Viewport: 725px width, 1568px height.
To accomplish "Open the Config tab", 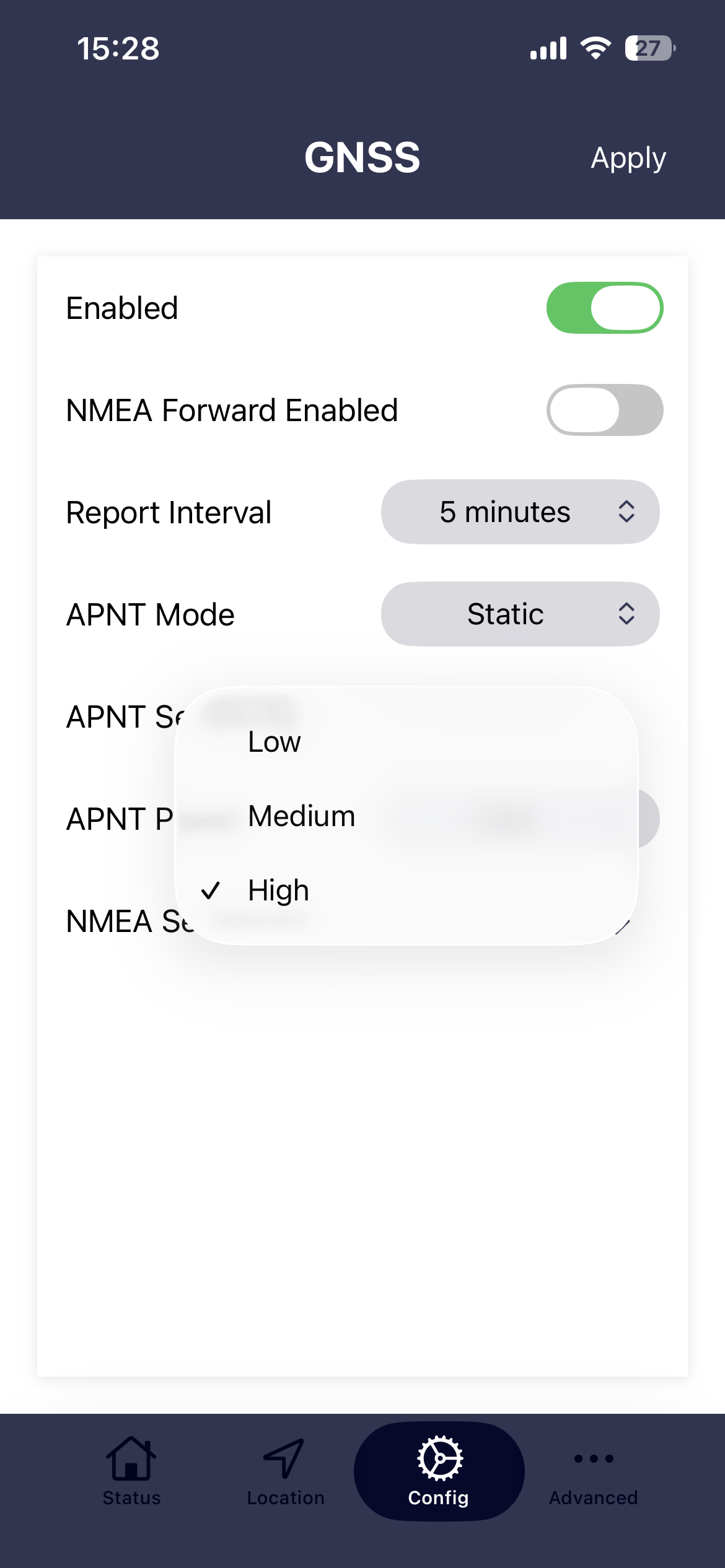I will [x=439, y=1471].
